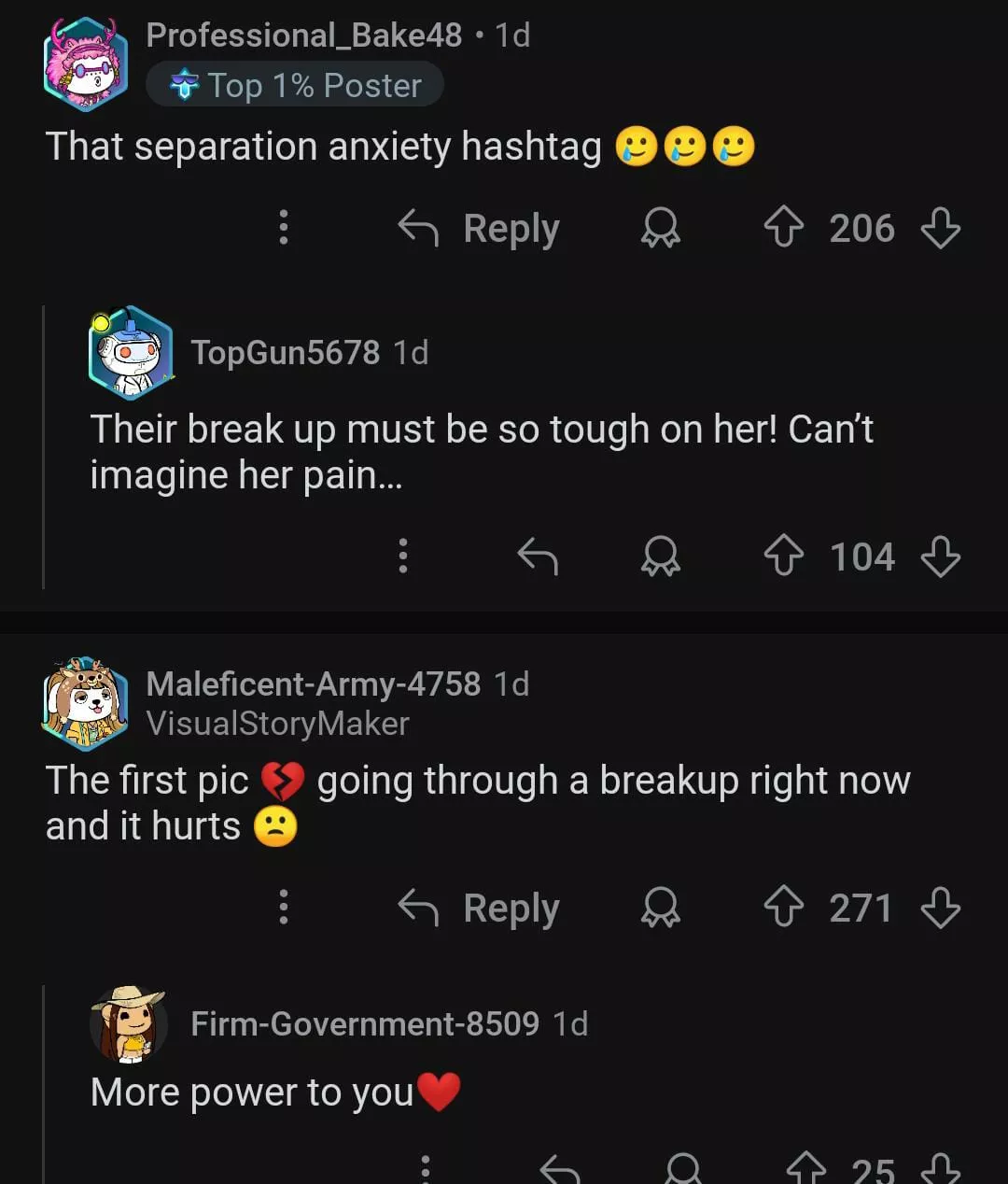Open more options on Maleficent-Army-4758's comment

tap(284, 908)
